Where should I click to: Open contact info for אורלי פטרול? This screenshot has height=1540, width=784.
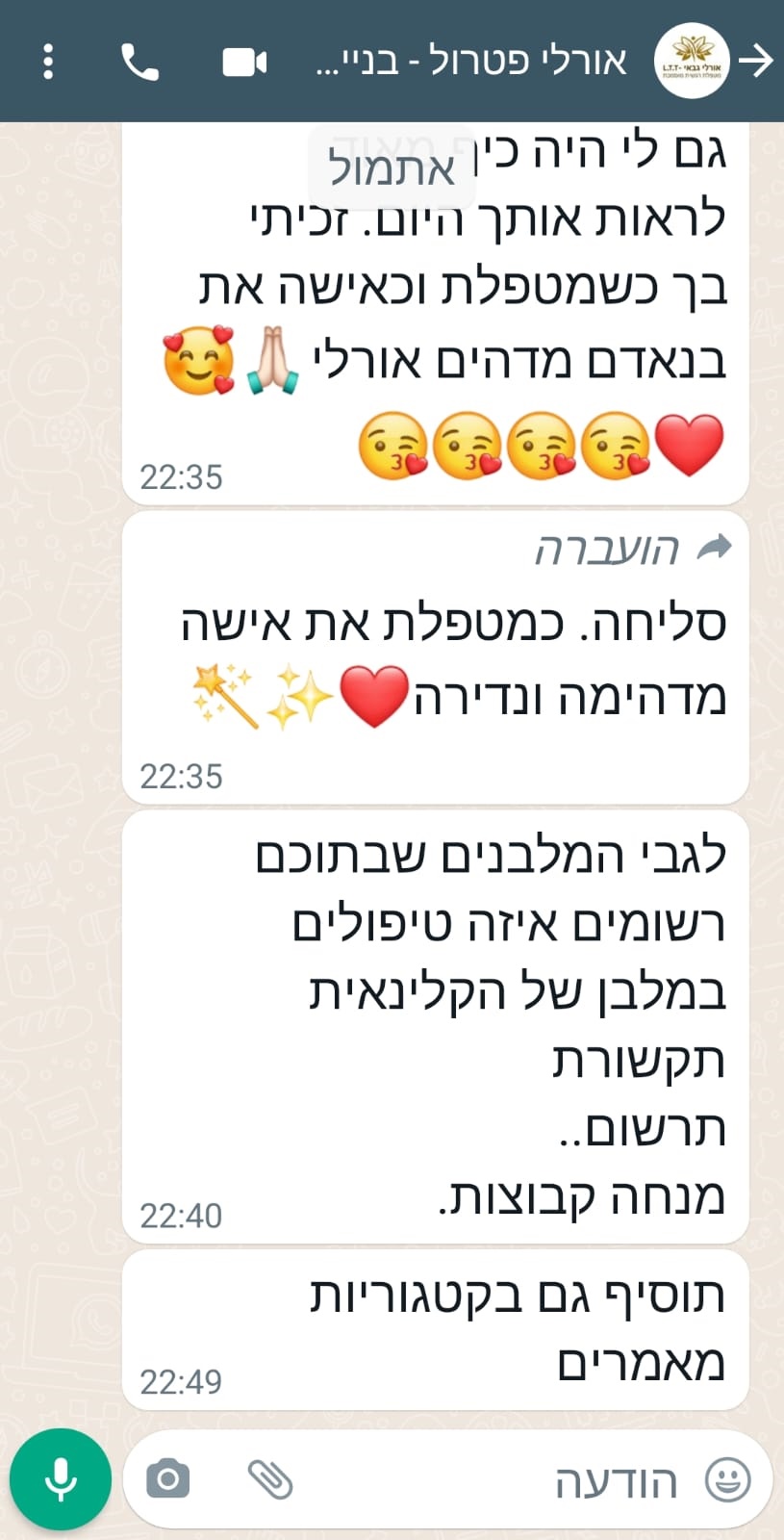click(x=471, y=62)
